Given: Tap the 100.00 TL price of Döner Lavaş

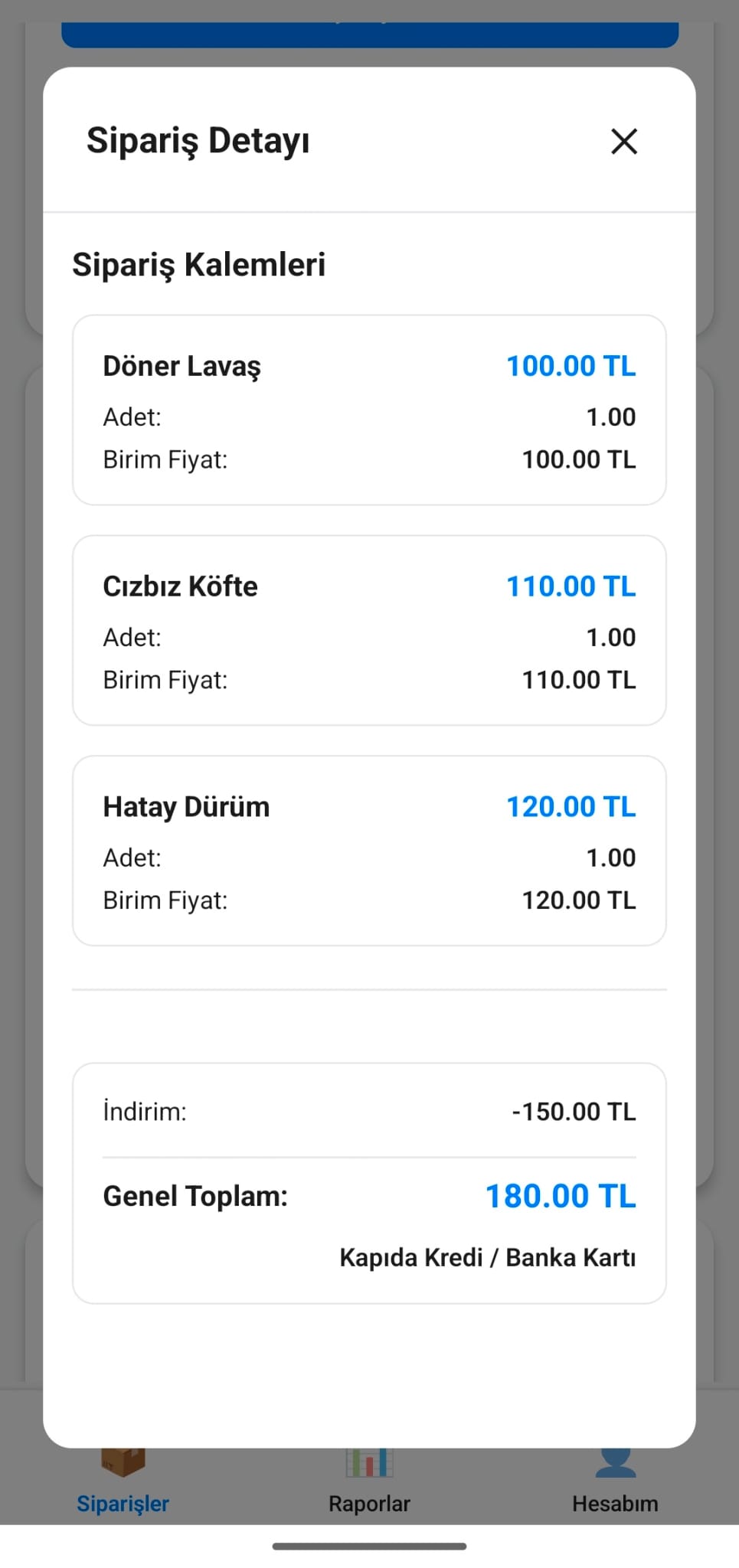Looking at the screenshot, I should 571,366.
